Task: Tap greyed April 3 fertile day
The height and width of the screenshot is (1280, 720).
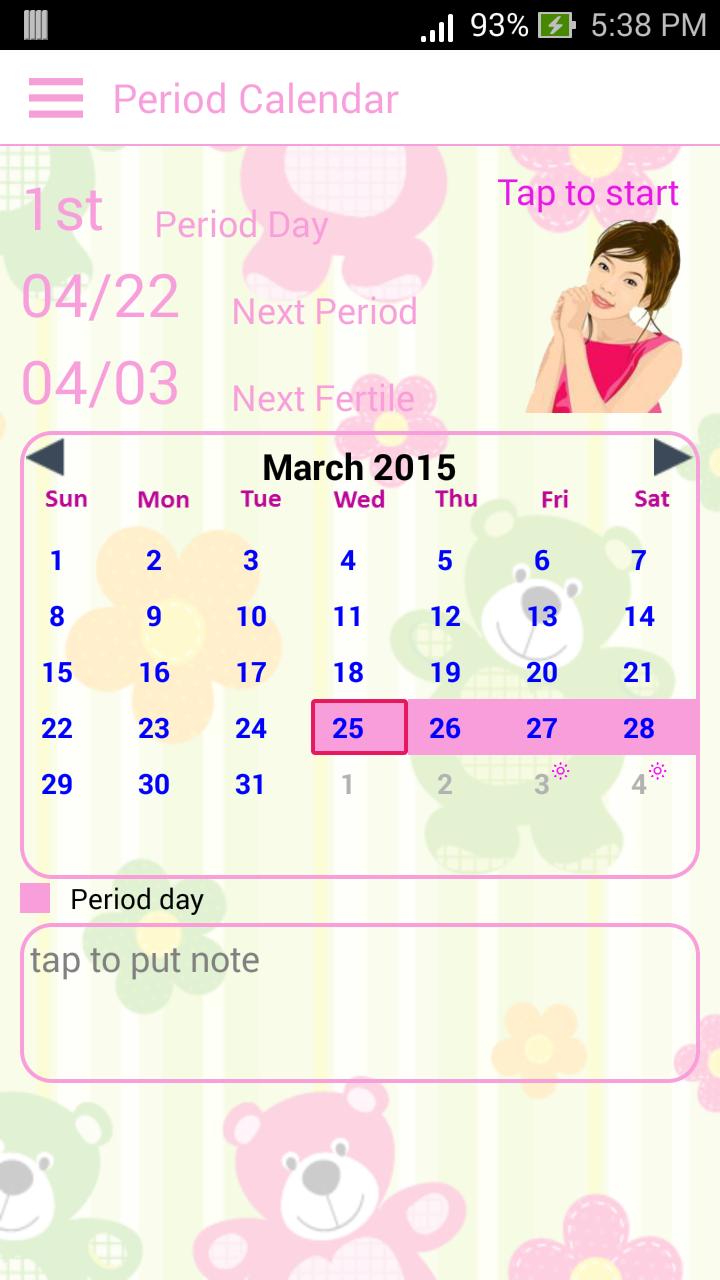Action: (542, 784)
